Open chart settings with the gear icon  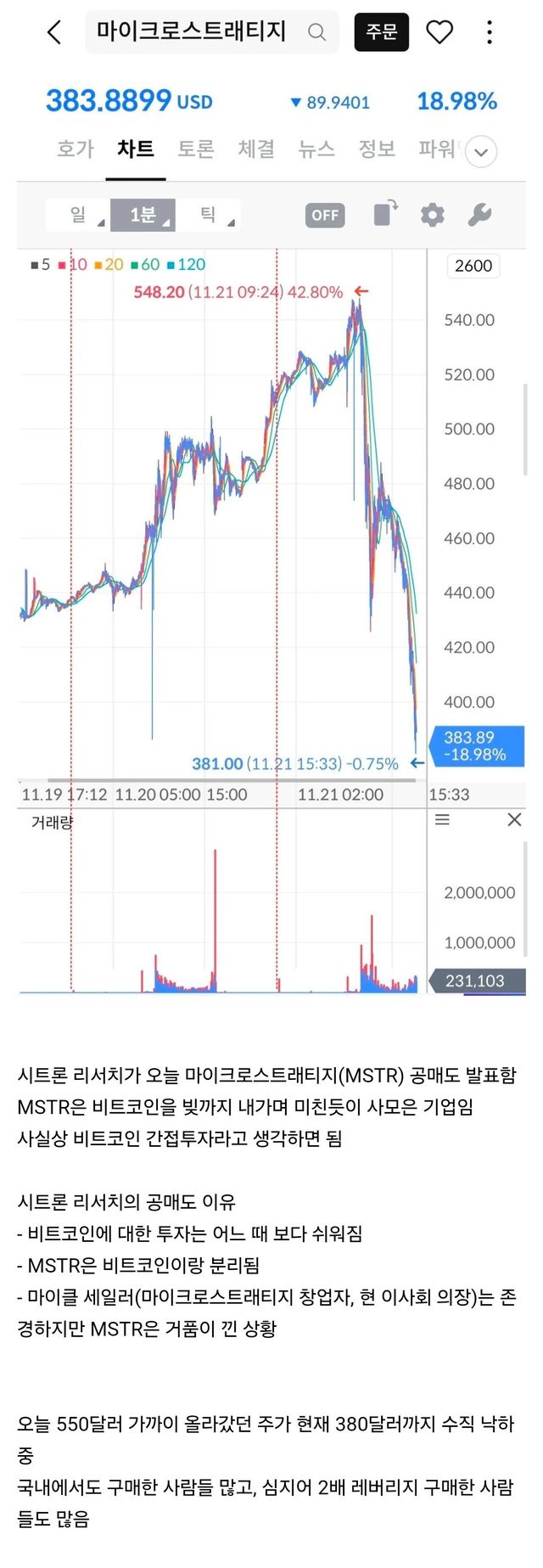coord(433,215)
